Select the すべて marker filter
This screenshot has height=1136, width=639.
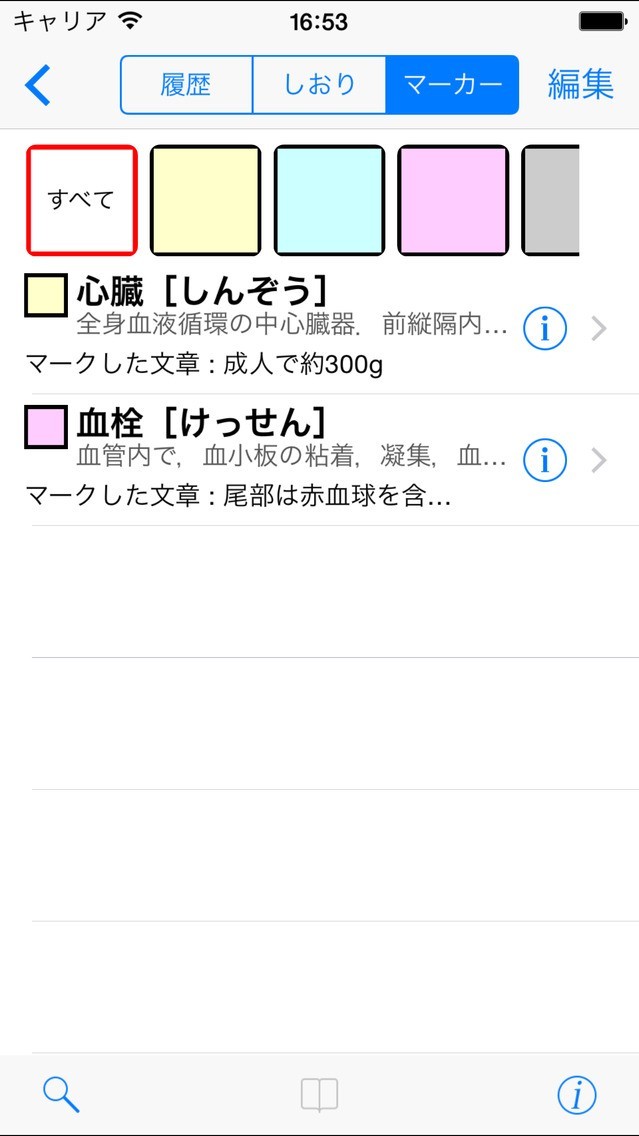pyautogui.click(x=81, y=199)
